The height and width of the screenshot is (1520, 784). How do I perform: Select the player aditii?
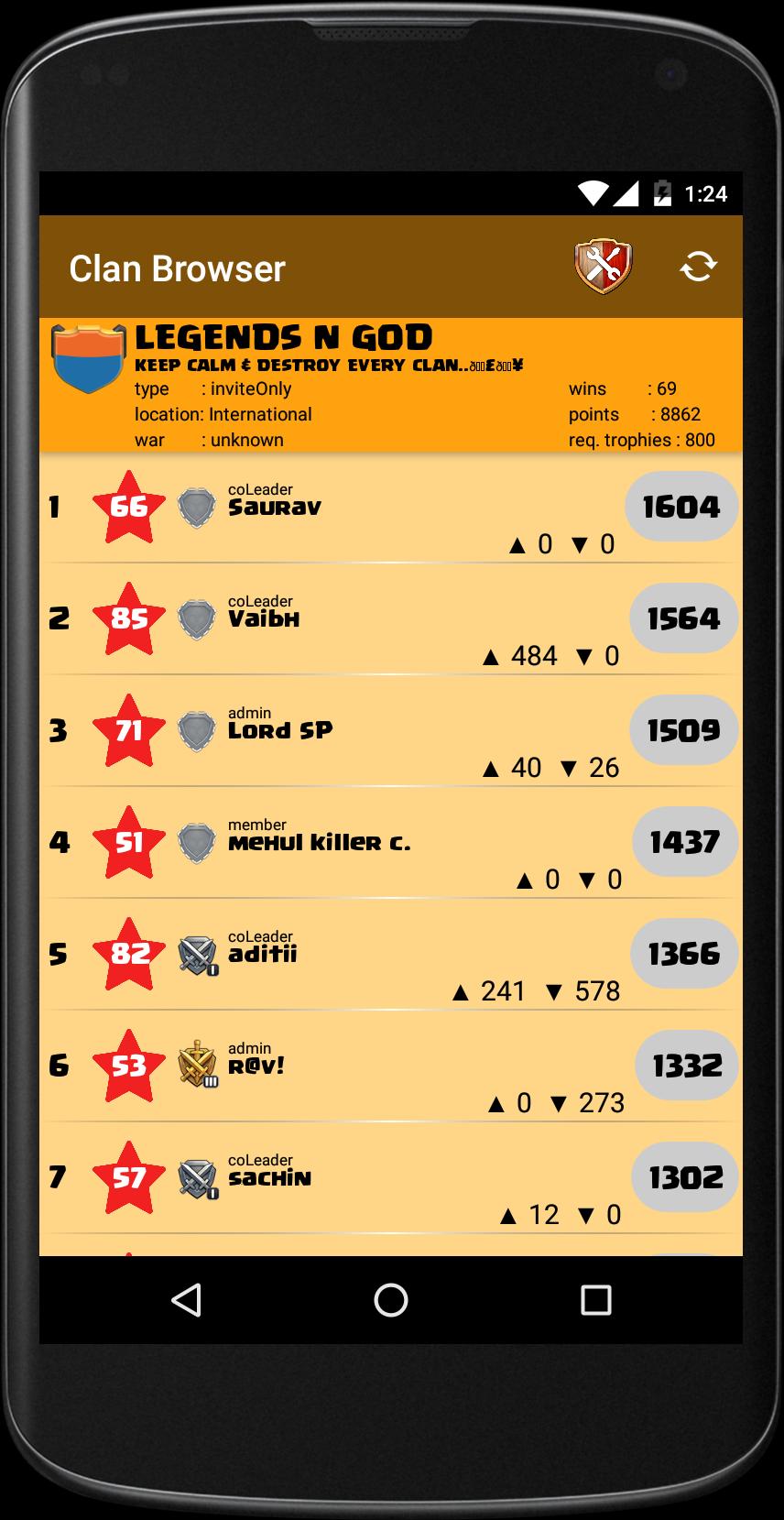click(390, 955)
